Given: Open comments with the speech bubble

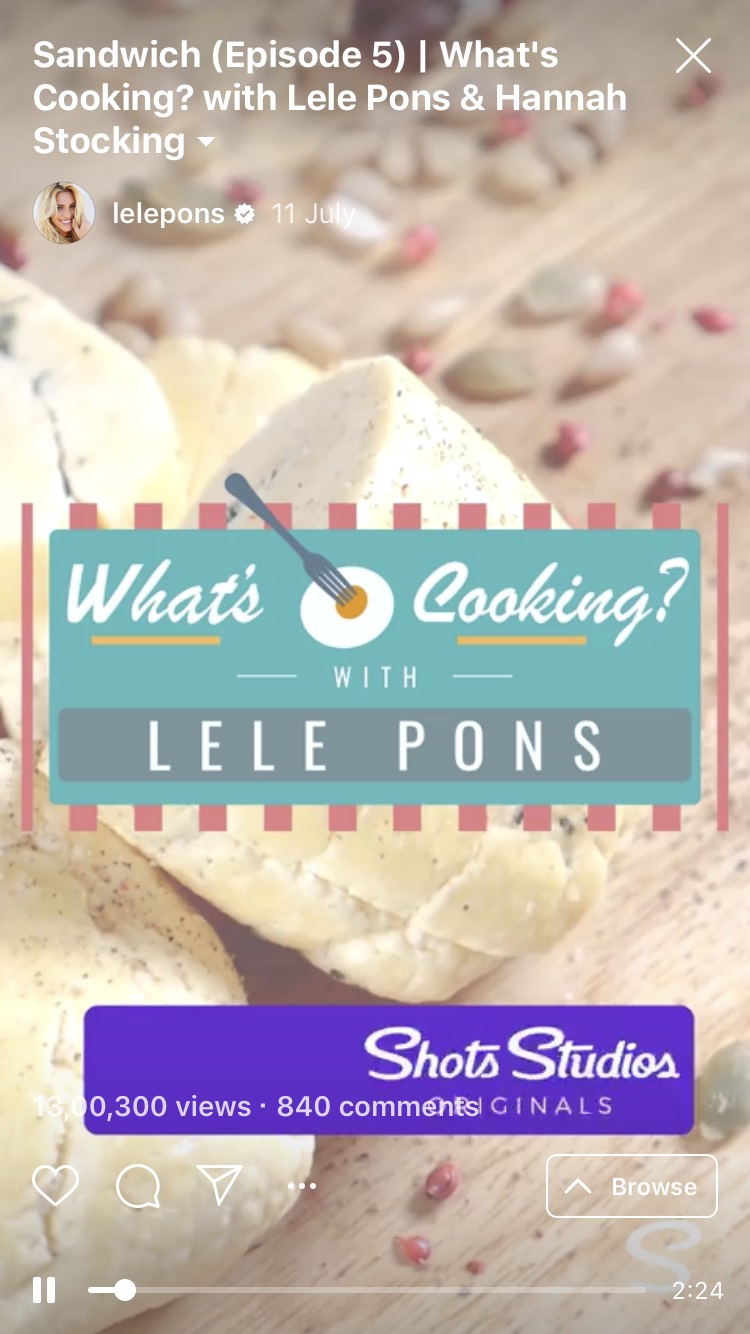Looking at the screenshot, I should pos(138,1186).
